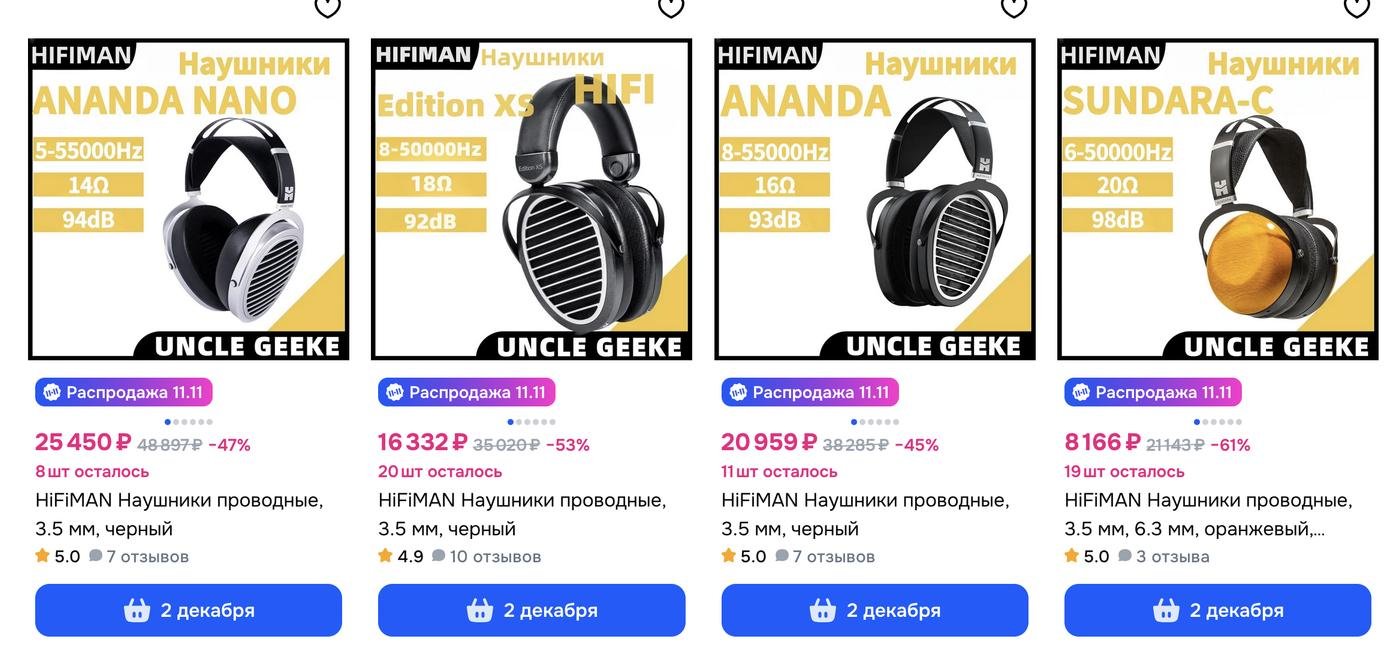The image size is (1400, 663).
Task: Favorite the ANANDA headphones with heart icon
Action: (1014, 6)
